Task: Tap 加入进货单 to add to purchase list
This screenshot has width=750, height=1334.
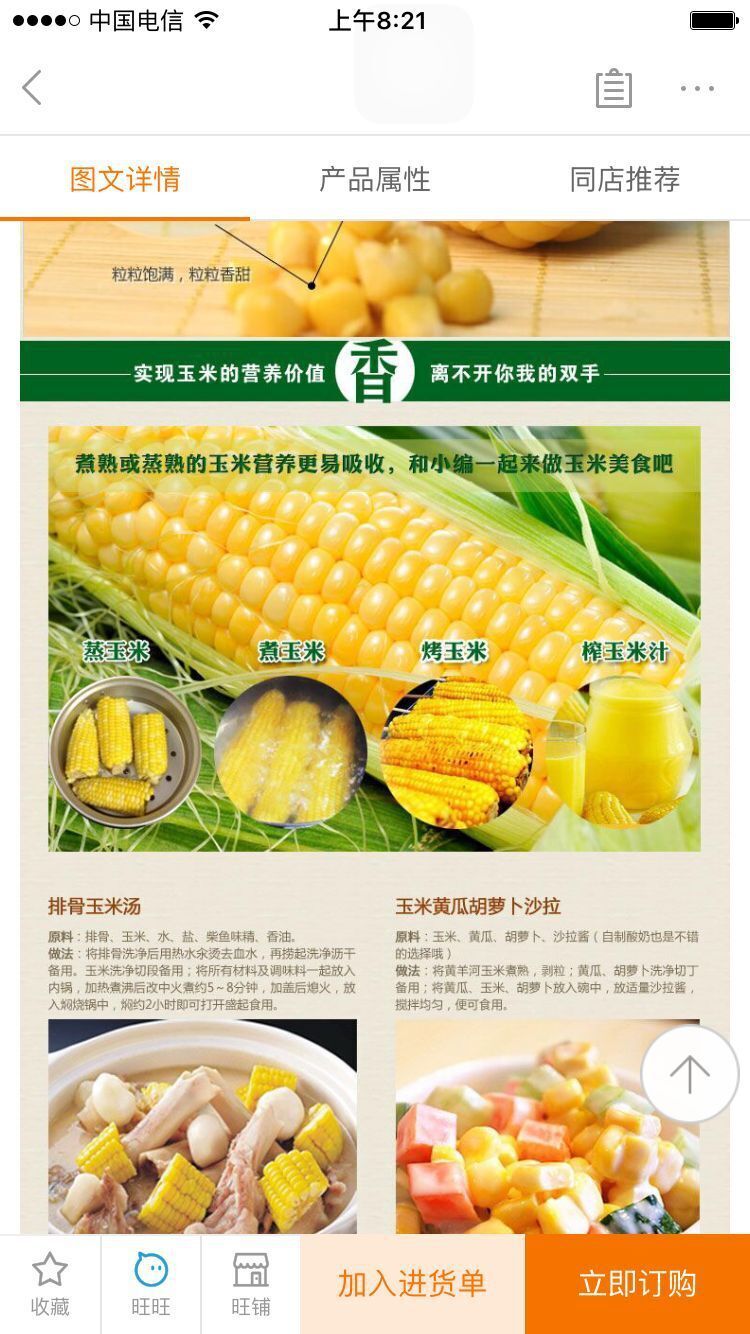Action: click(x=412, y=1284)
